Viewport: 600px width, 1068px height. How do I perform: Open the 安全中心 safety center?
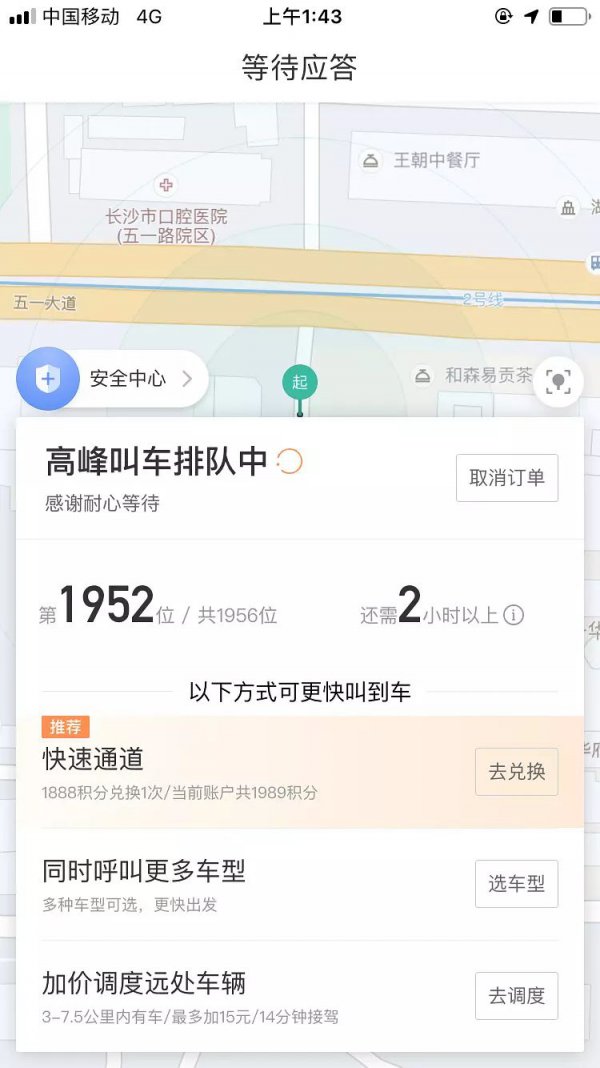click(112, 379)
